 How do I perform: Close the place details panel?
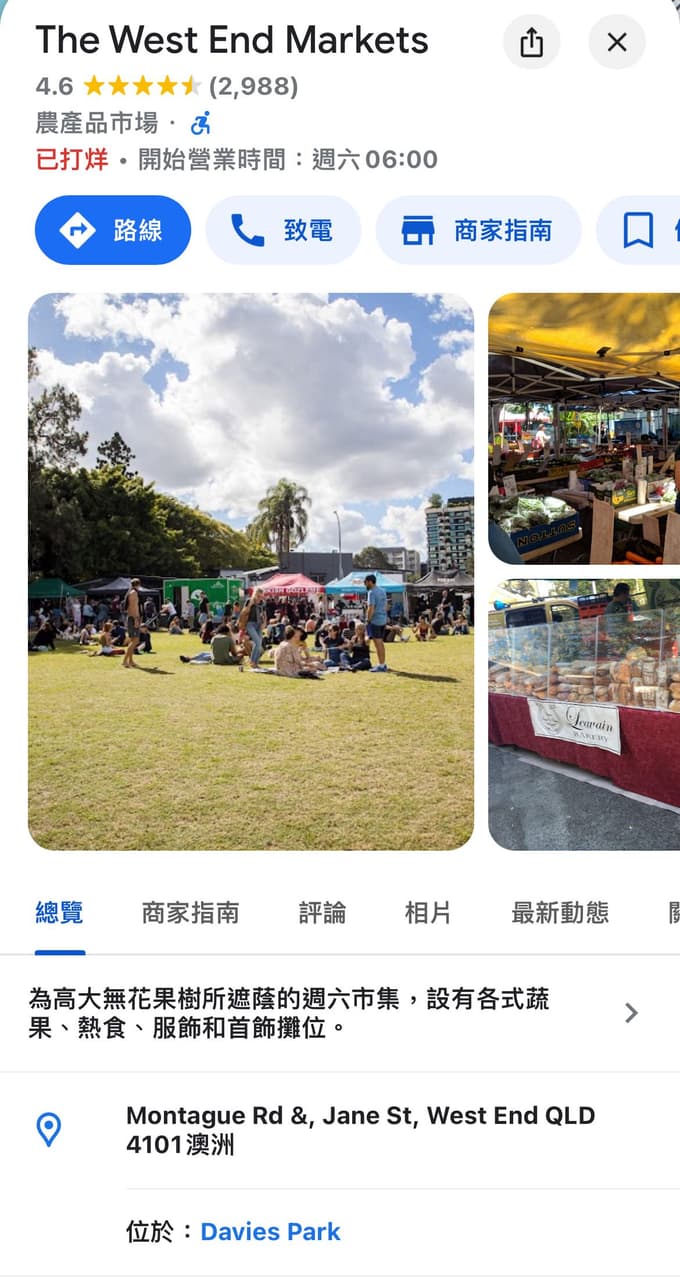617,42
